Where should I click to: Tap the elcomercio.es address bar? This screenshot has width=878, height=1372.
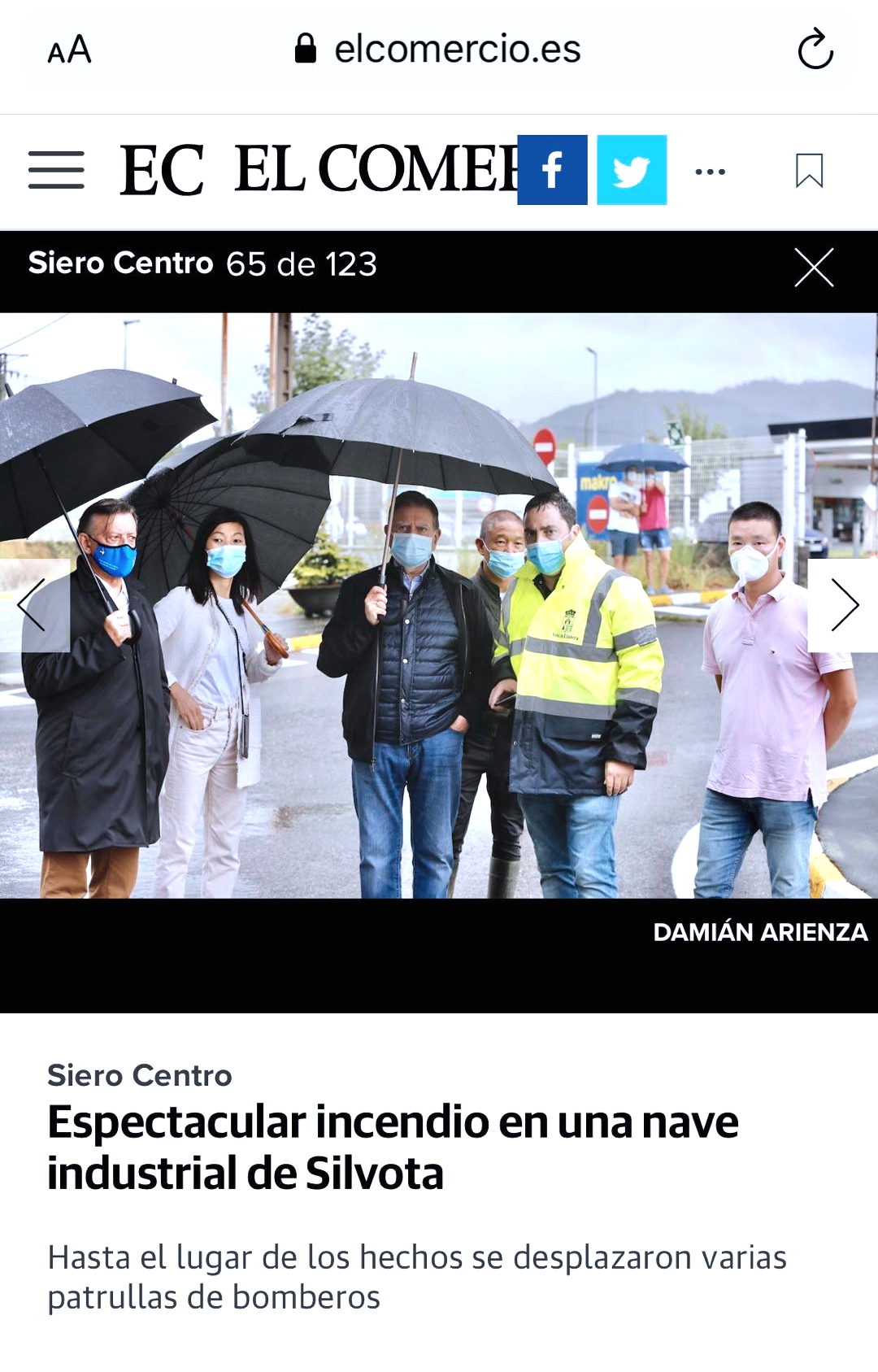(439, 50)
